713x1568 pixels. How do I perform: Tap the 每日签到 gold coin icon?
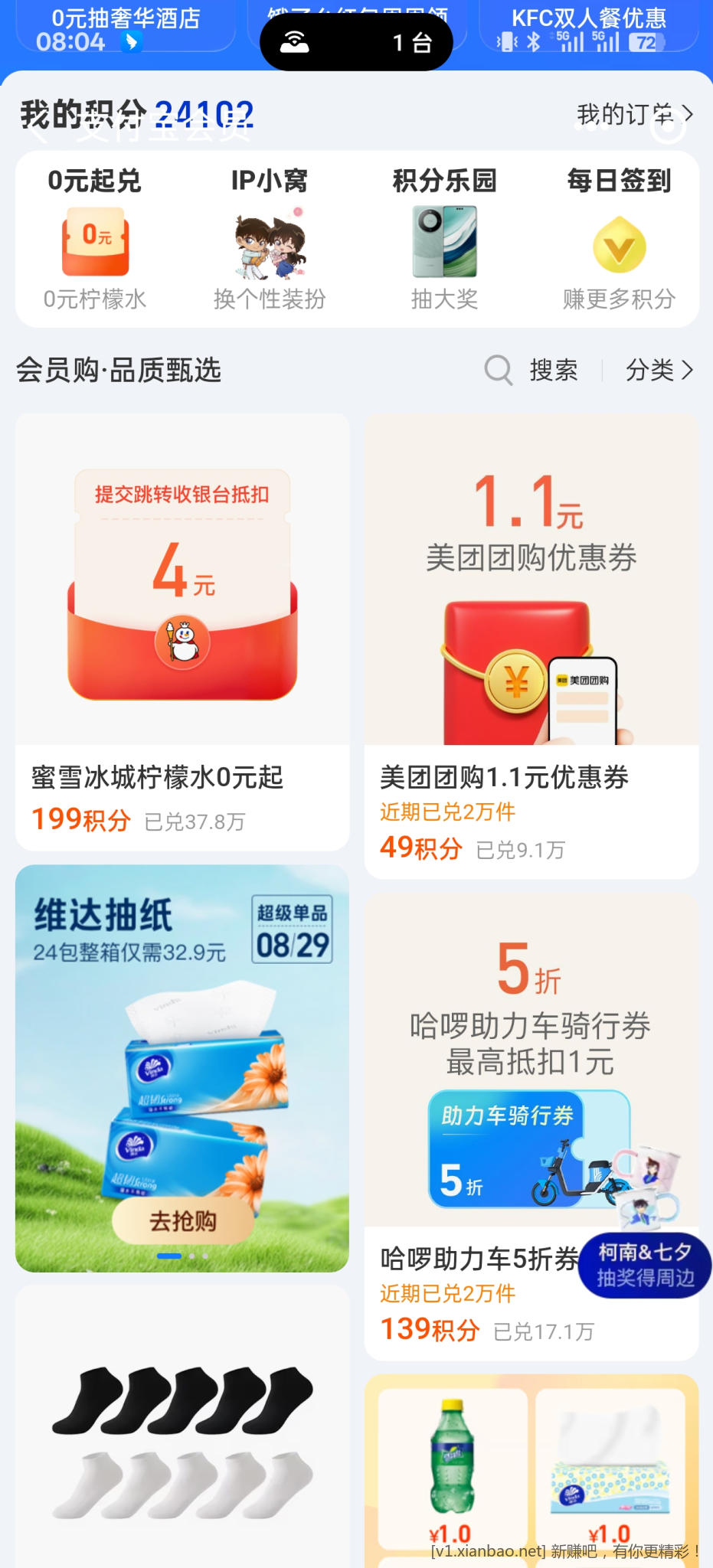620,243
